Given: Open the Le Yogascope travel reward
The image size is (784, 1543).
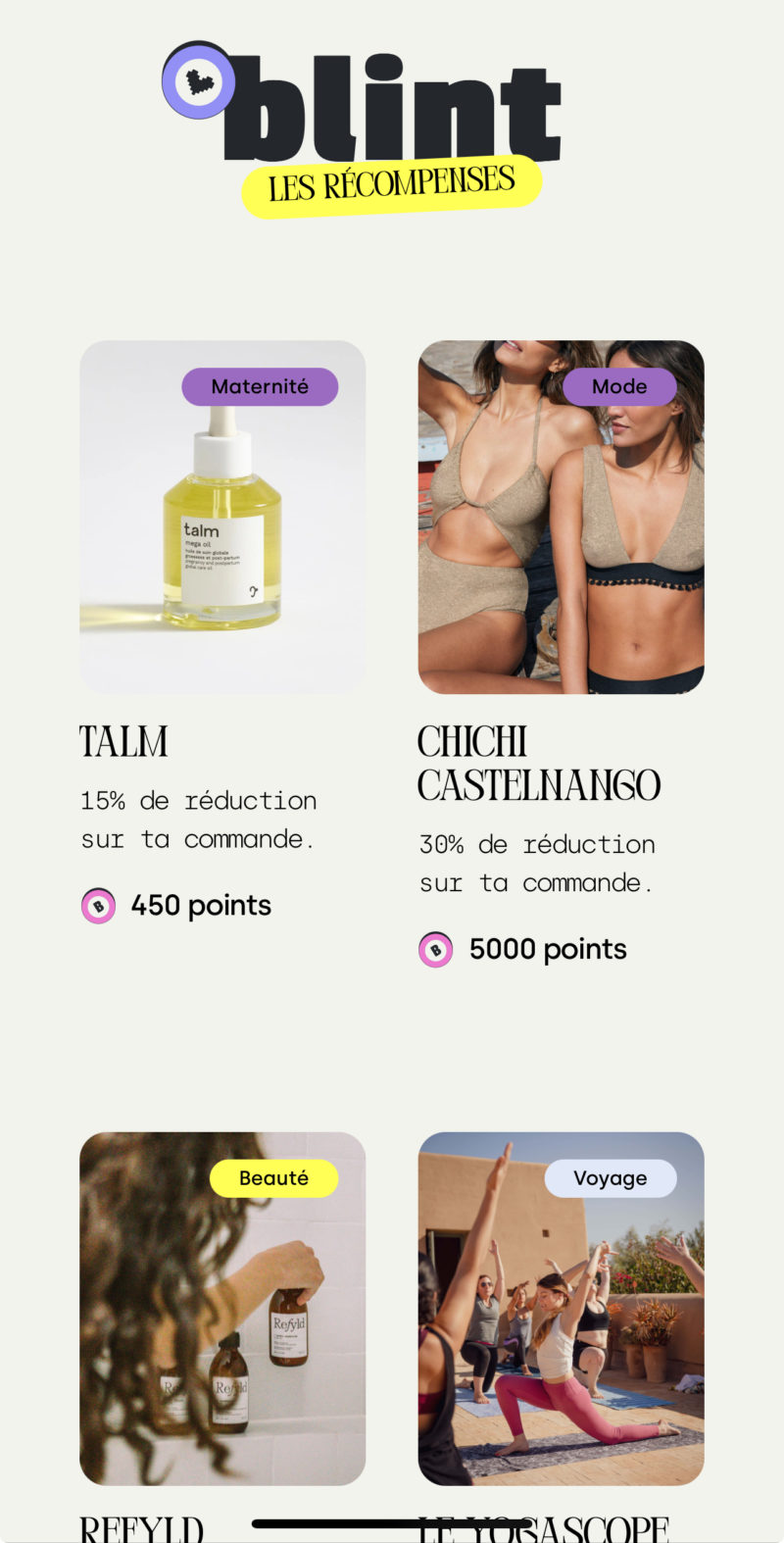Looking at the screenshot, I should pyautogui.click(x=561, y=1309).
